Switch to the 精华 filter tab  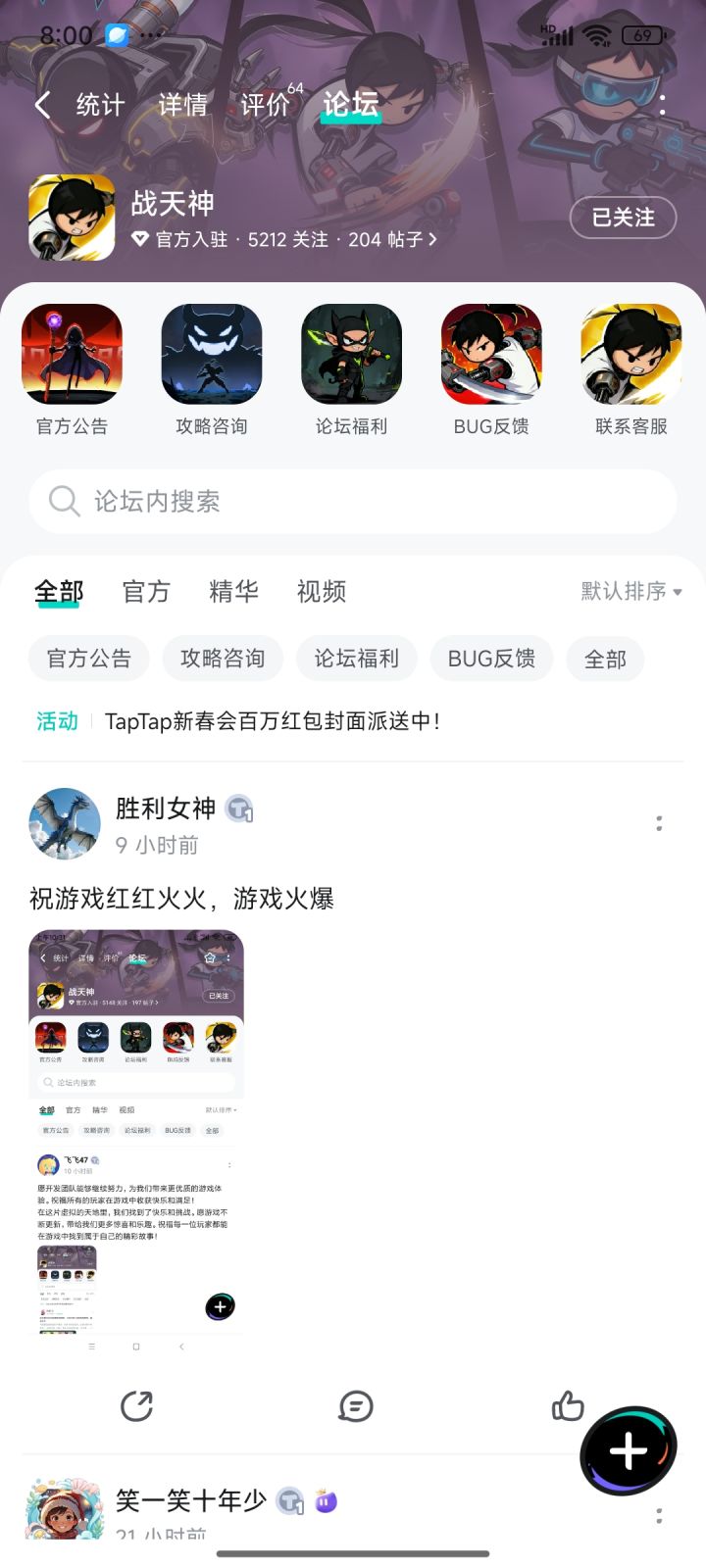pos(232,591)
